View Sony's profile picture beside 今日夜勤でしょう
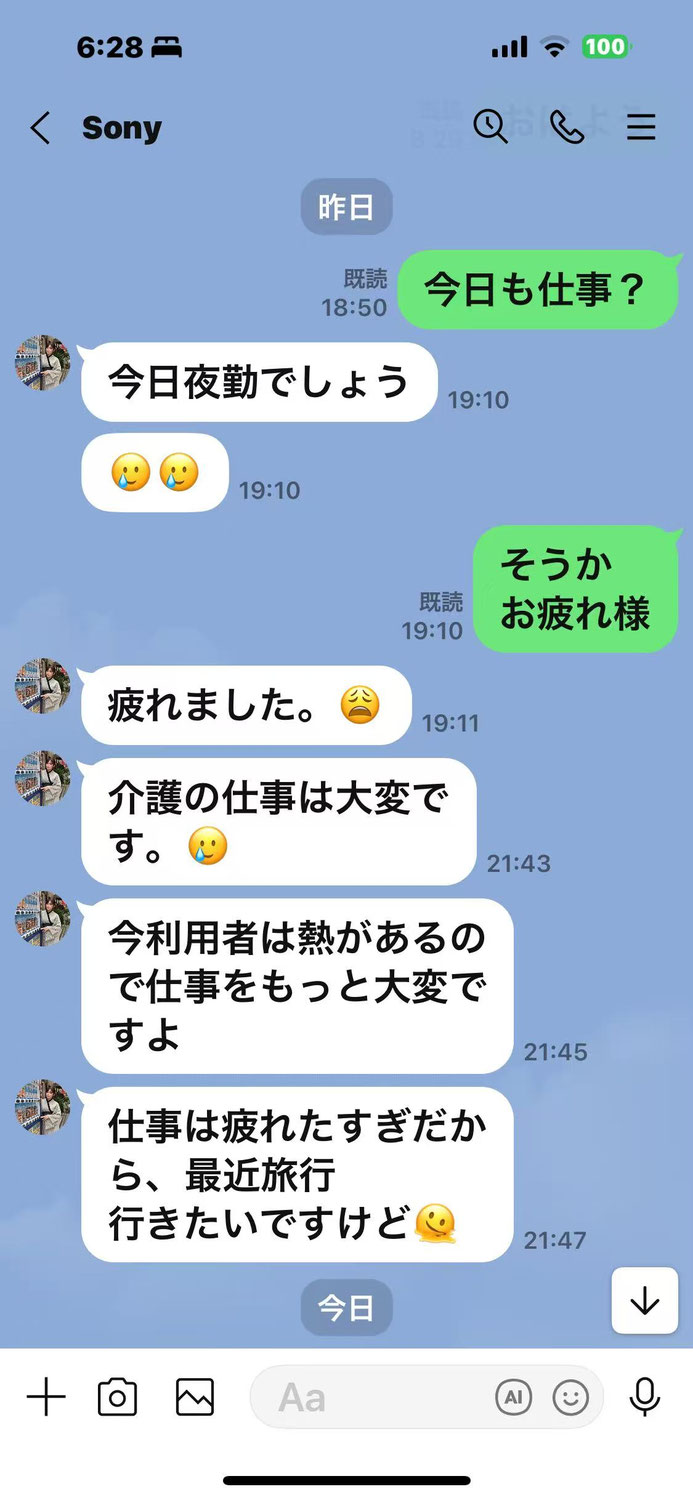This screenshot has height=1500, width=693. (42, 362)
